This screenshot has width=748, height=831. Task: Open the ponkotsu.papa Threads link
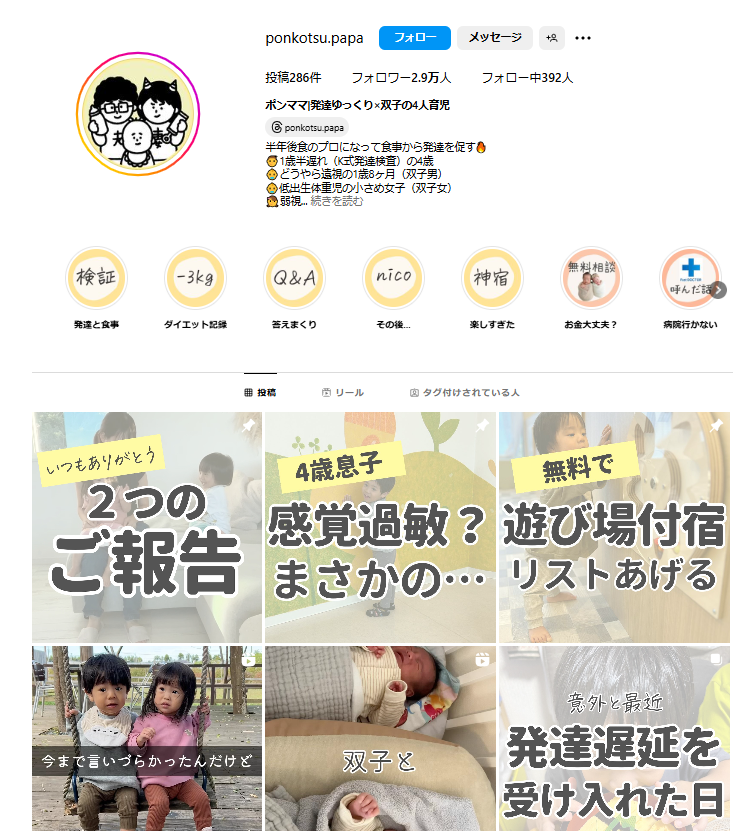click(x=307, y=127)
